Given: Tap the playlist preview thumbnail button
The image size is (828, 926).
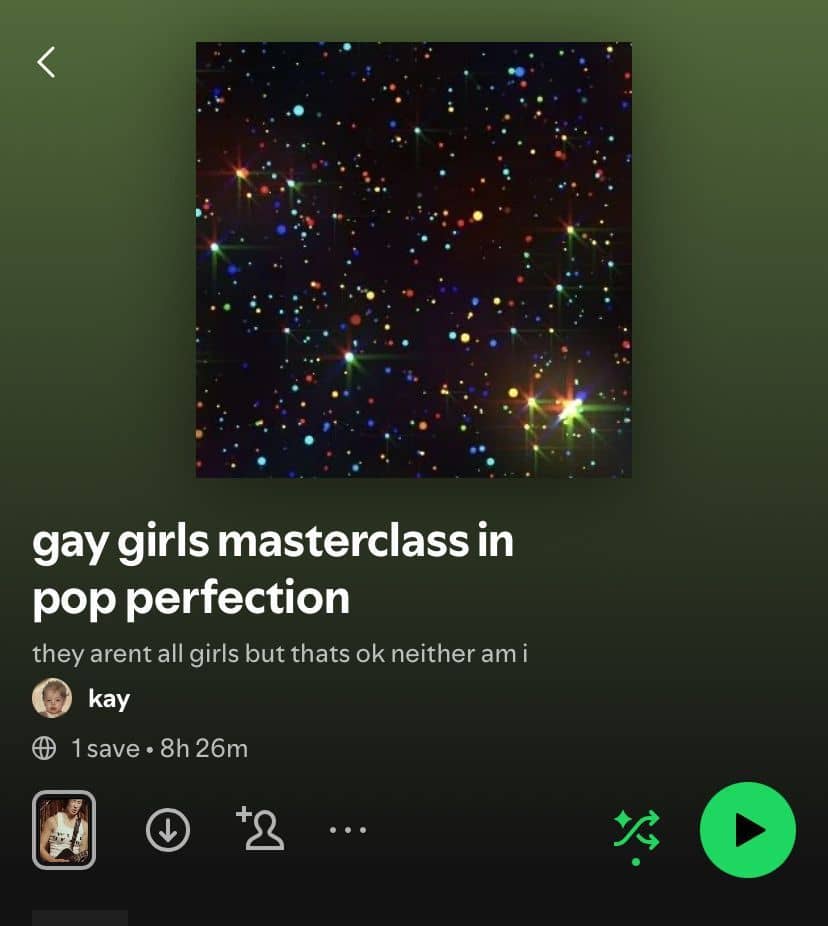Looking at the screenshot, I should 64,829.
